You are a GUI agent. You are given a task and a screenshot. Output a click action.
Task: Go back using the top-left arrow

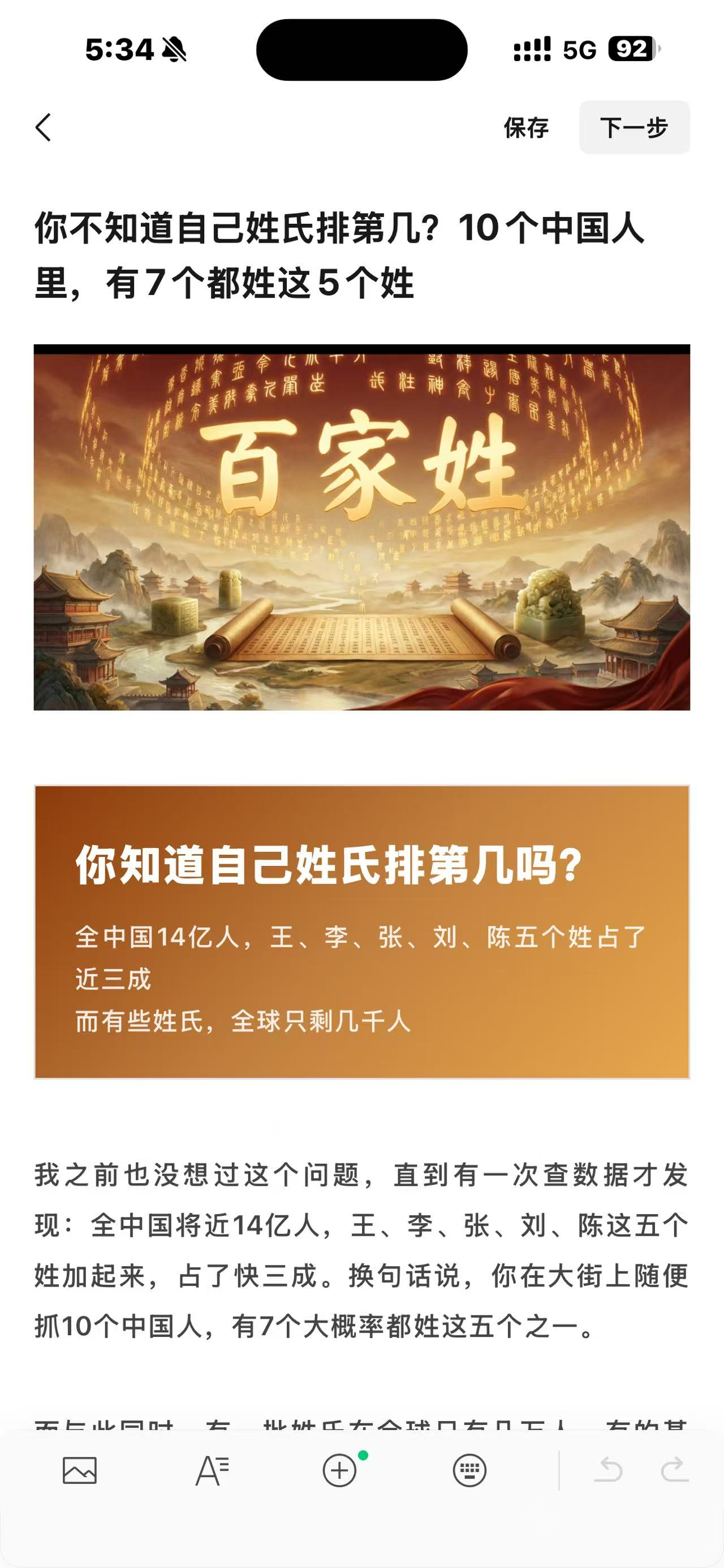pos(43,127)
